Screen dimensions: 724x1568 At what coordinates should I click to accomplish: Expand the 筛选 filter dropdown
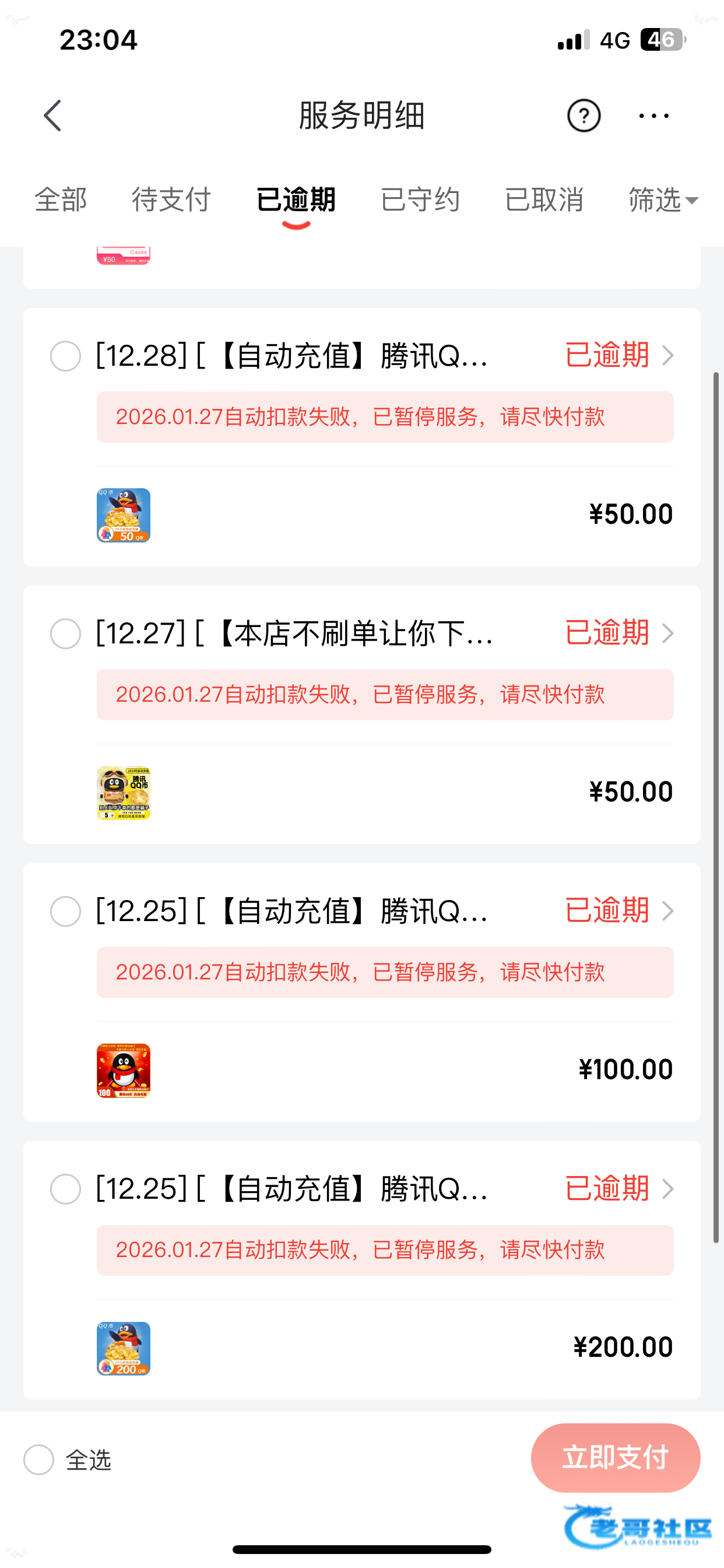click(x=663, y=199)
